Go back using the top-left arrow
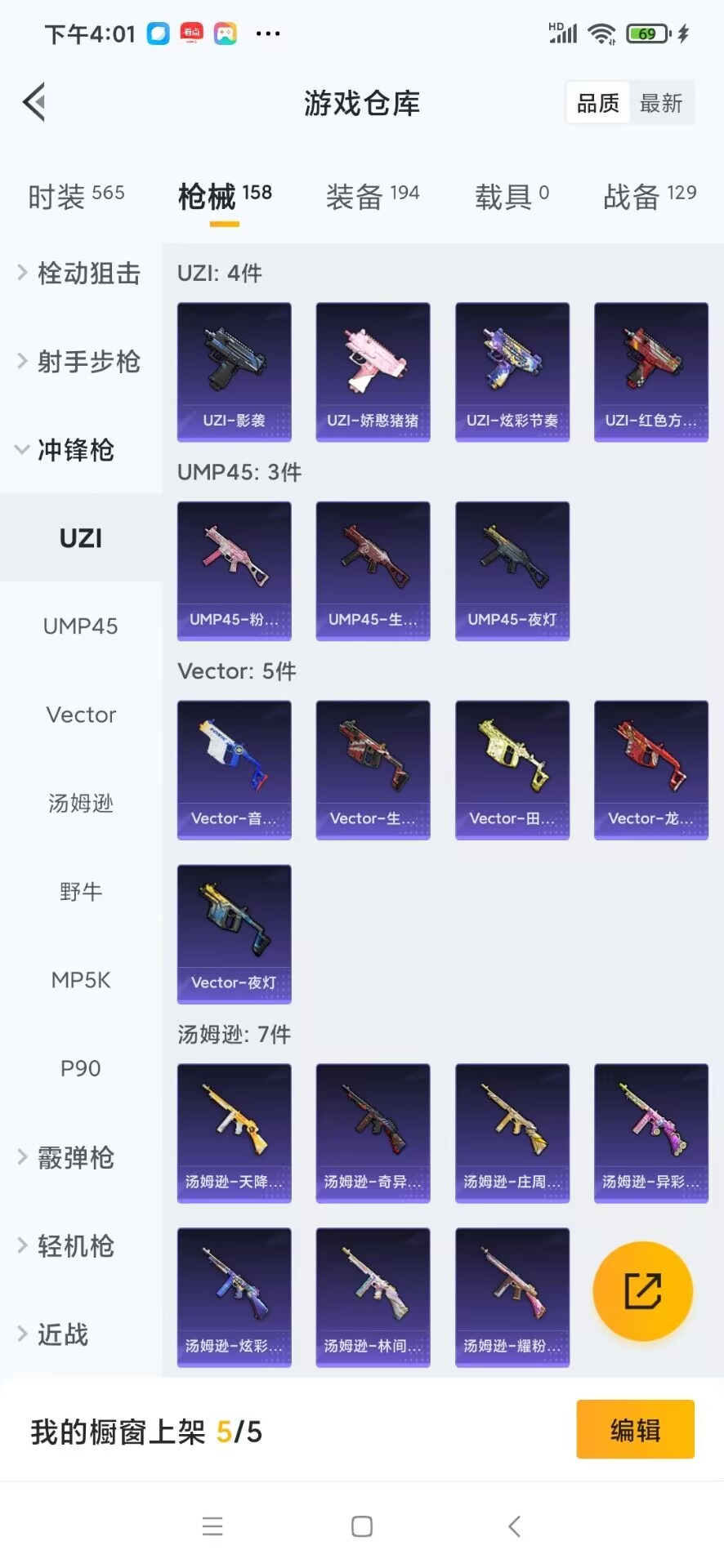The image size is (724, 1568). click(34, 103)
